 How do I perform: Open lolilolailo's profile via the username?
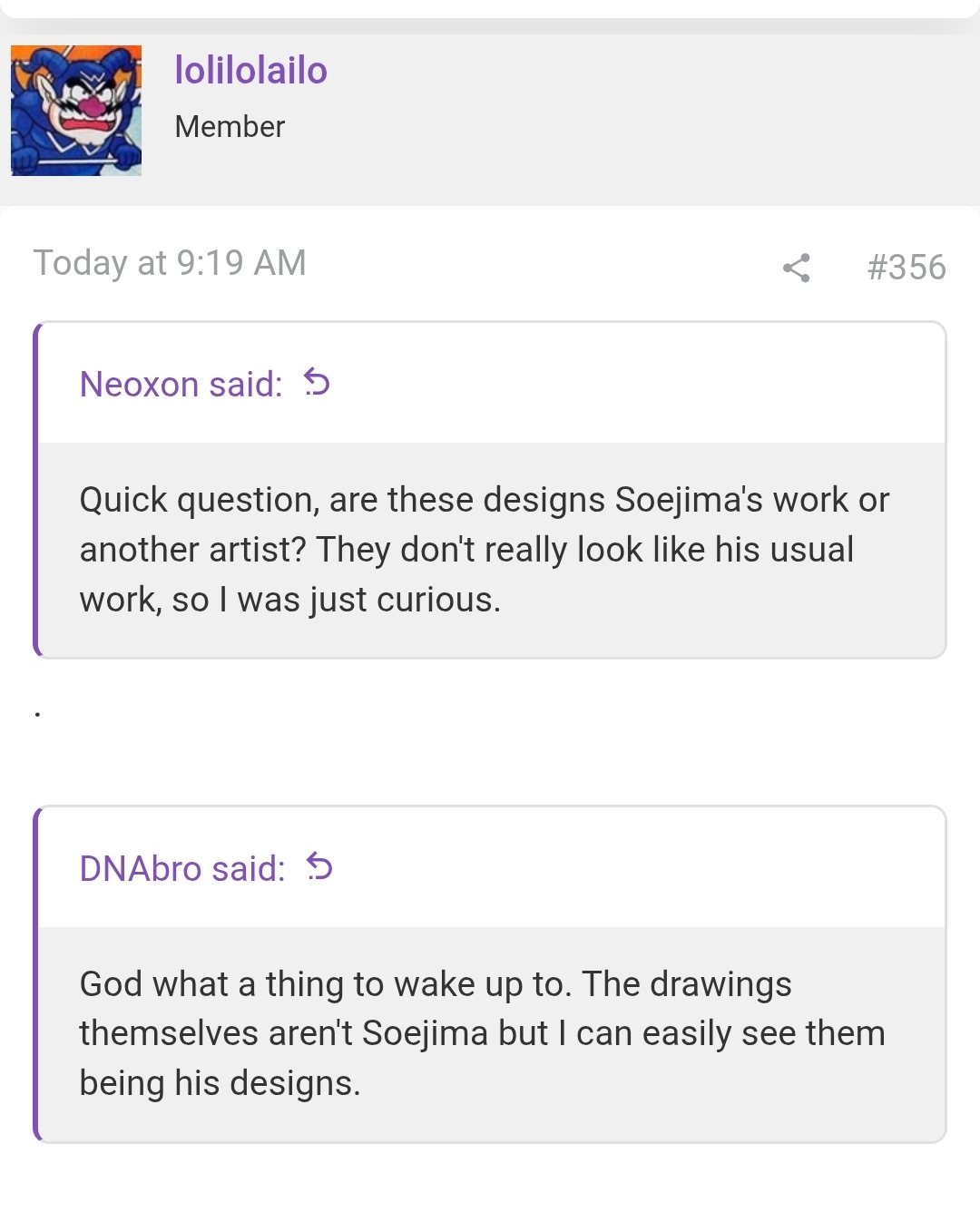[x=250, y=71]
